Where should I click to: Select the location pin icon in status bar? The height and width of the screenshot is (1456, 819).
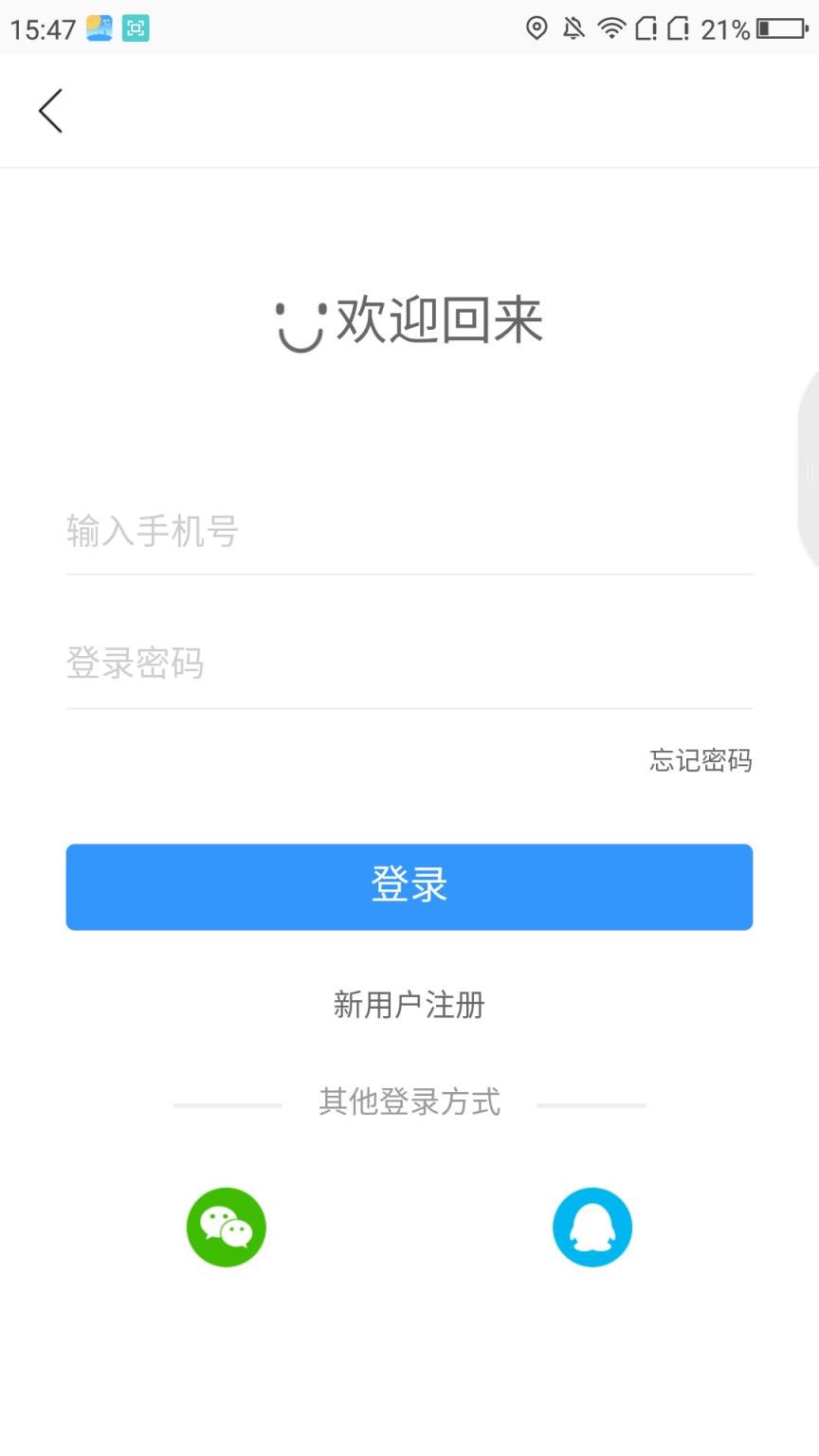point(537,29)
